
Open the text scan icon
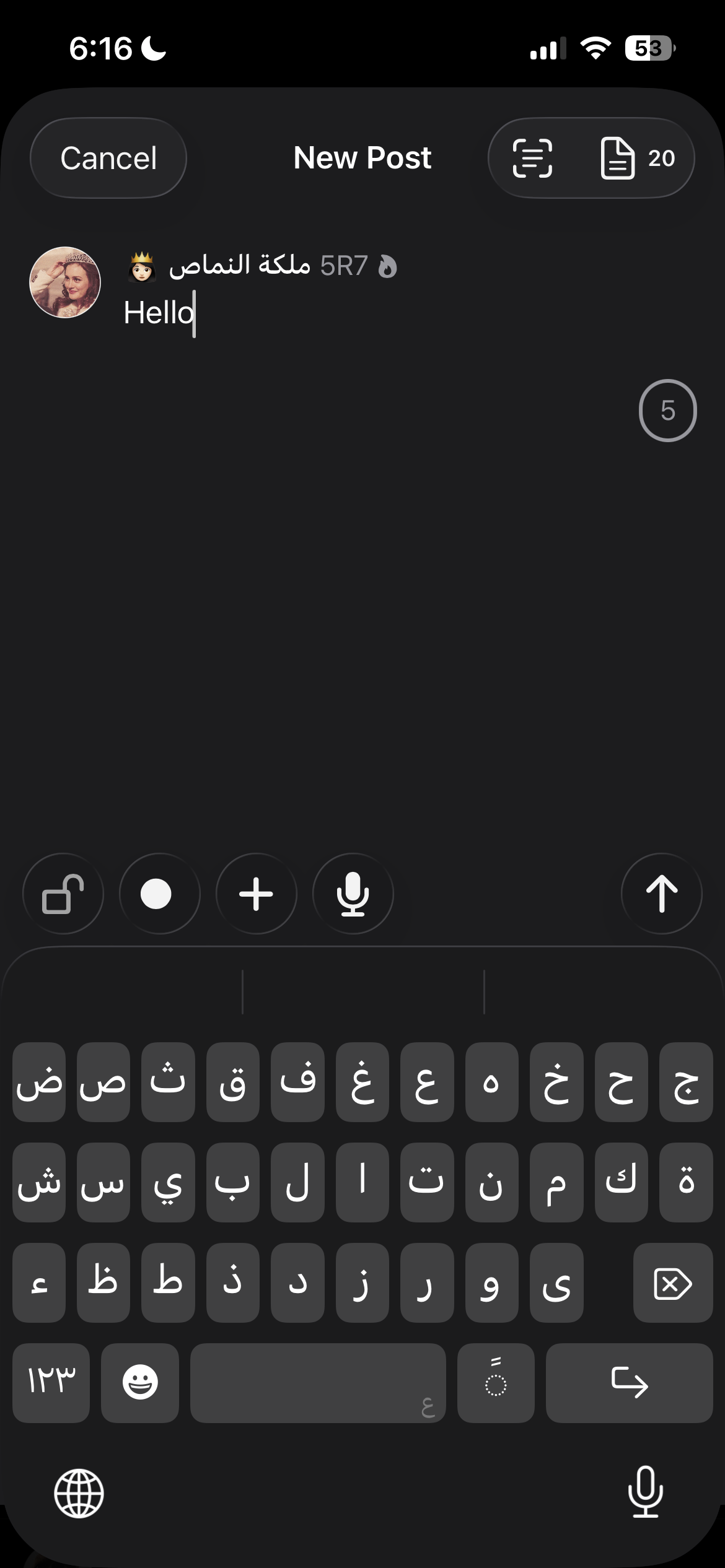[x=532, y=158]
